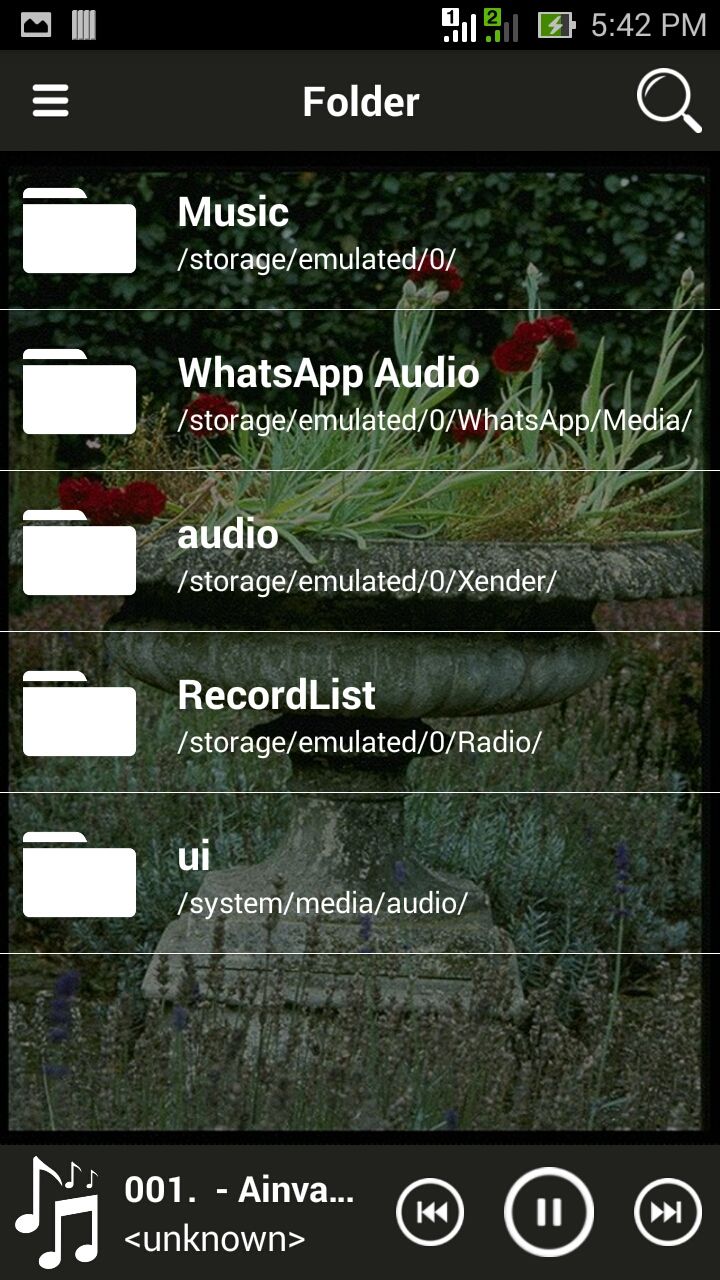Skip to the next track
Viewport: 720px width, 1280px height.
(667, 1212)
